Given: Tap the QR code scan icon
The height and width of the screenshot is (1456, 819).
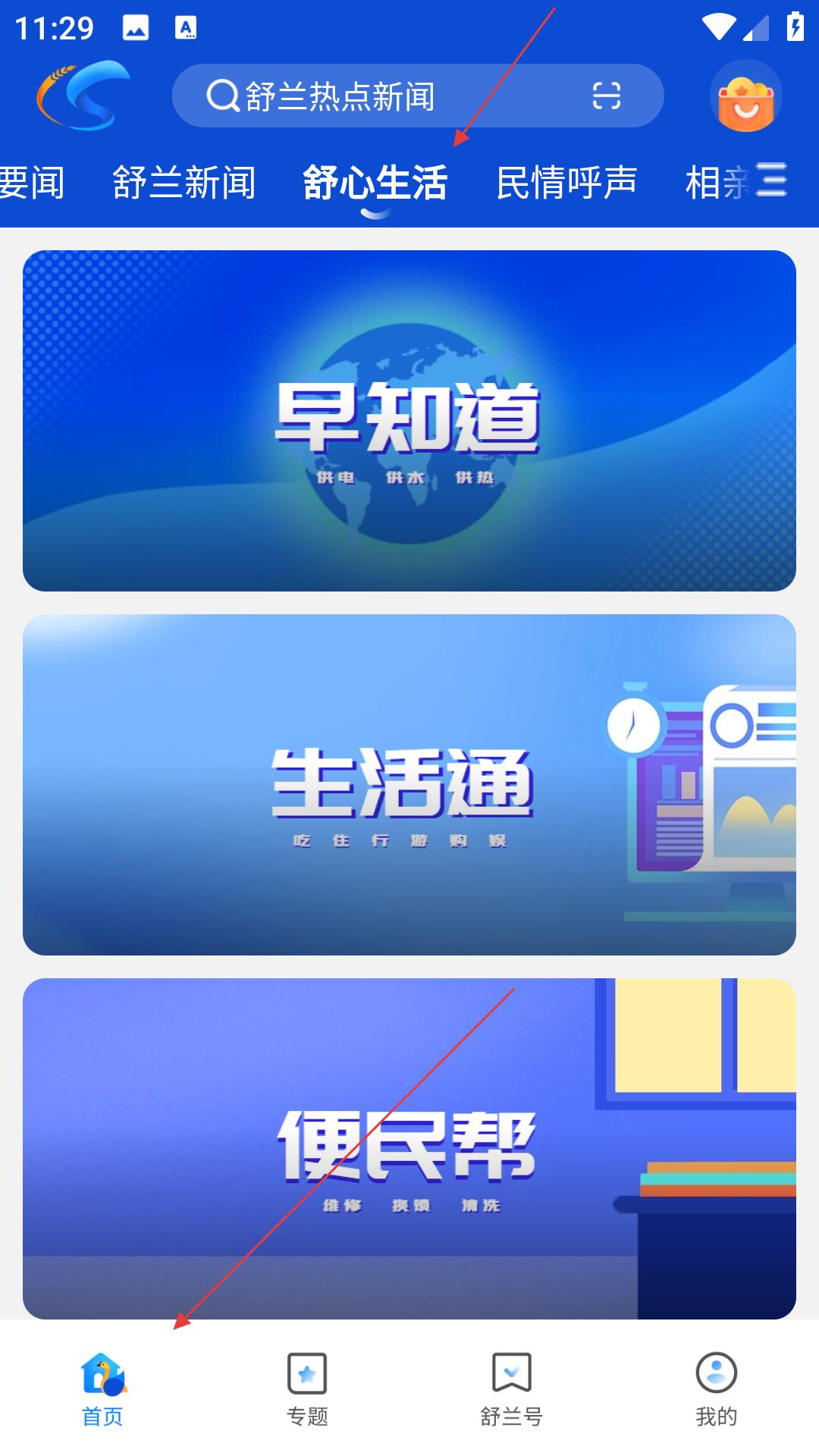Looking at the screenshot, I should point(604,96).
